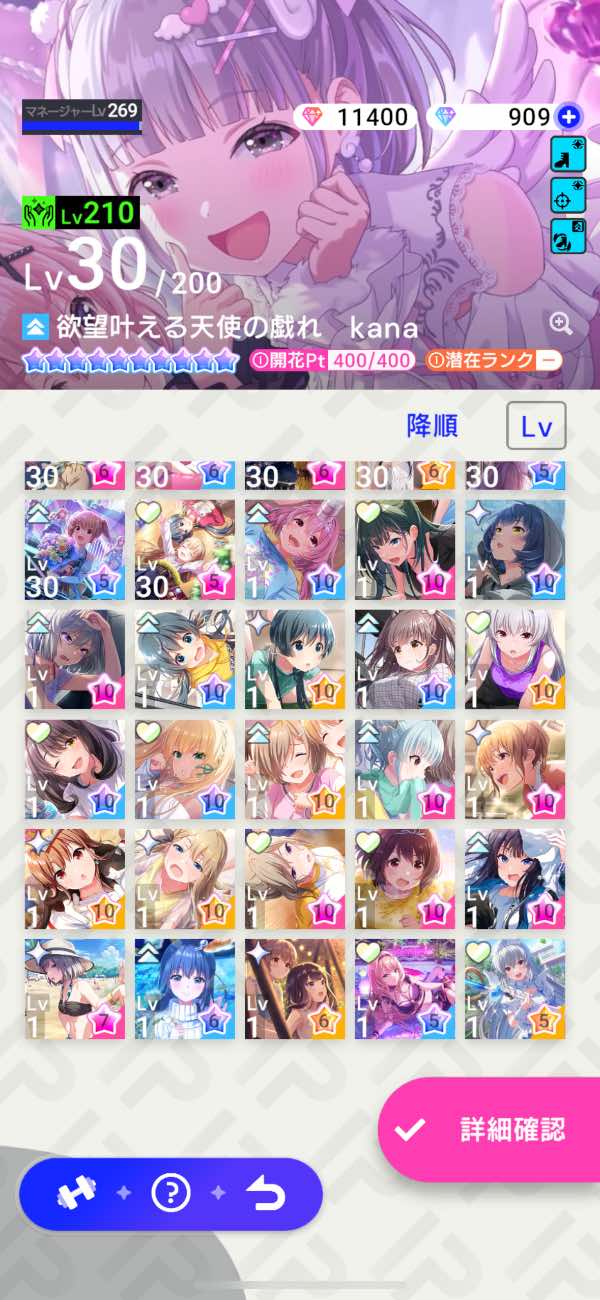Viewport: 600px width, 1300px height.
Task: Tap the blue plus next to 909 gems
Action: (569, 117)
